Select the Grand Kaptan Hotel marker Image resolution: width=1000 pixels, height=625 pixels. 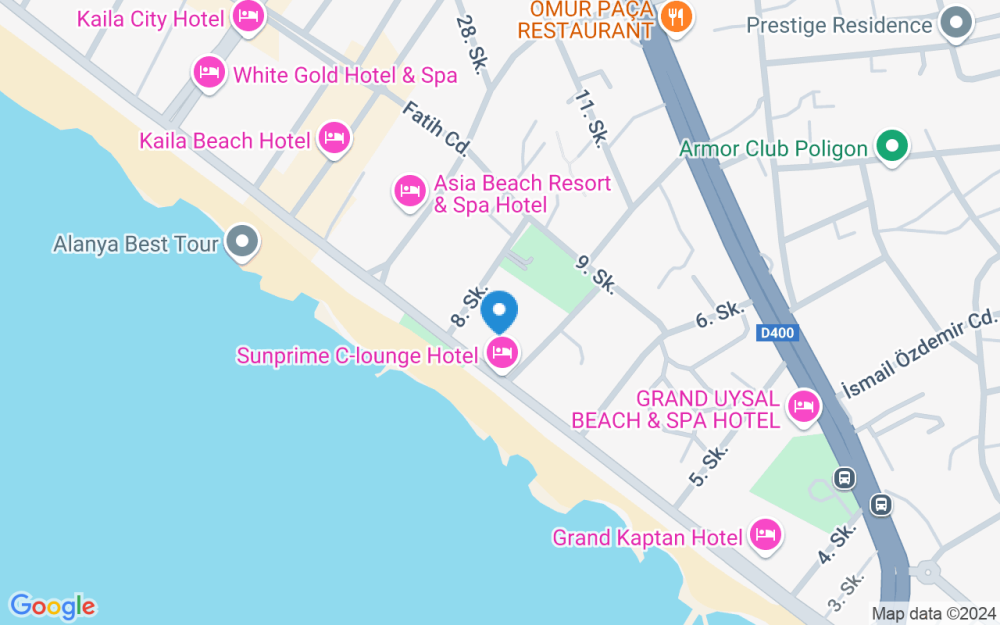(x=765, y=536)
